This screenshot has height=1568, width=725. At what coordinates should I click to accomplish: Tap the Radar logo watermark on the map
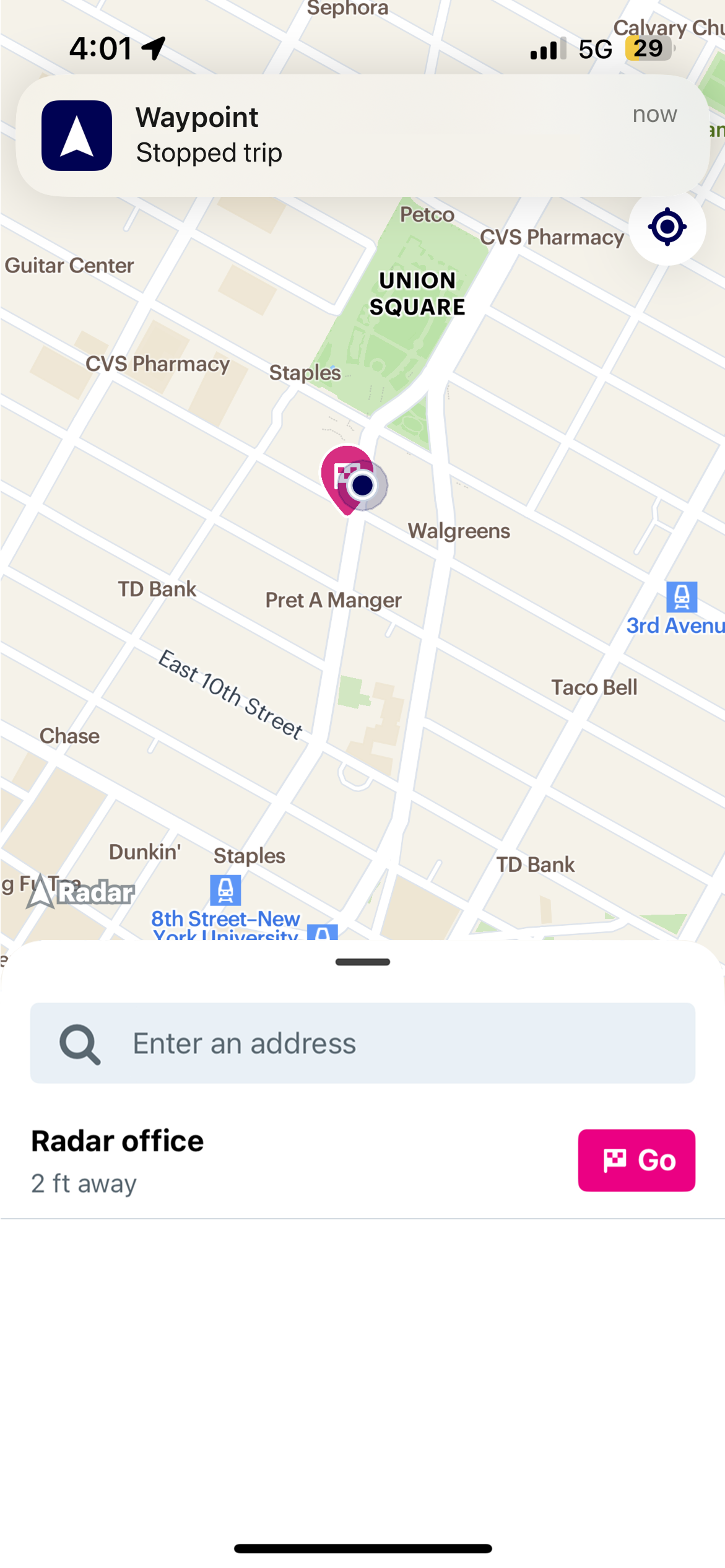click(x=80, y=894)
